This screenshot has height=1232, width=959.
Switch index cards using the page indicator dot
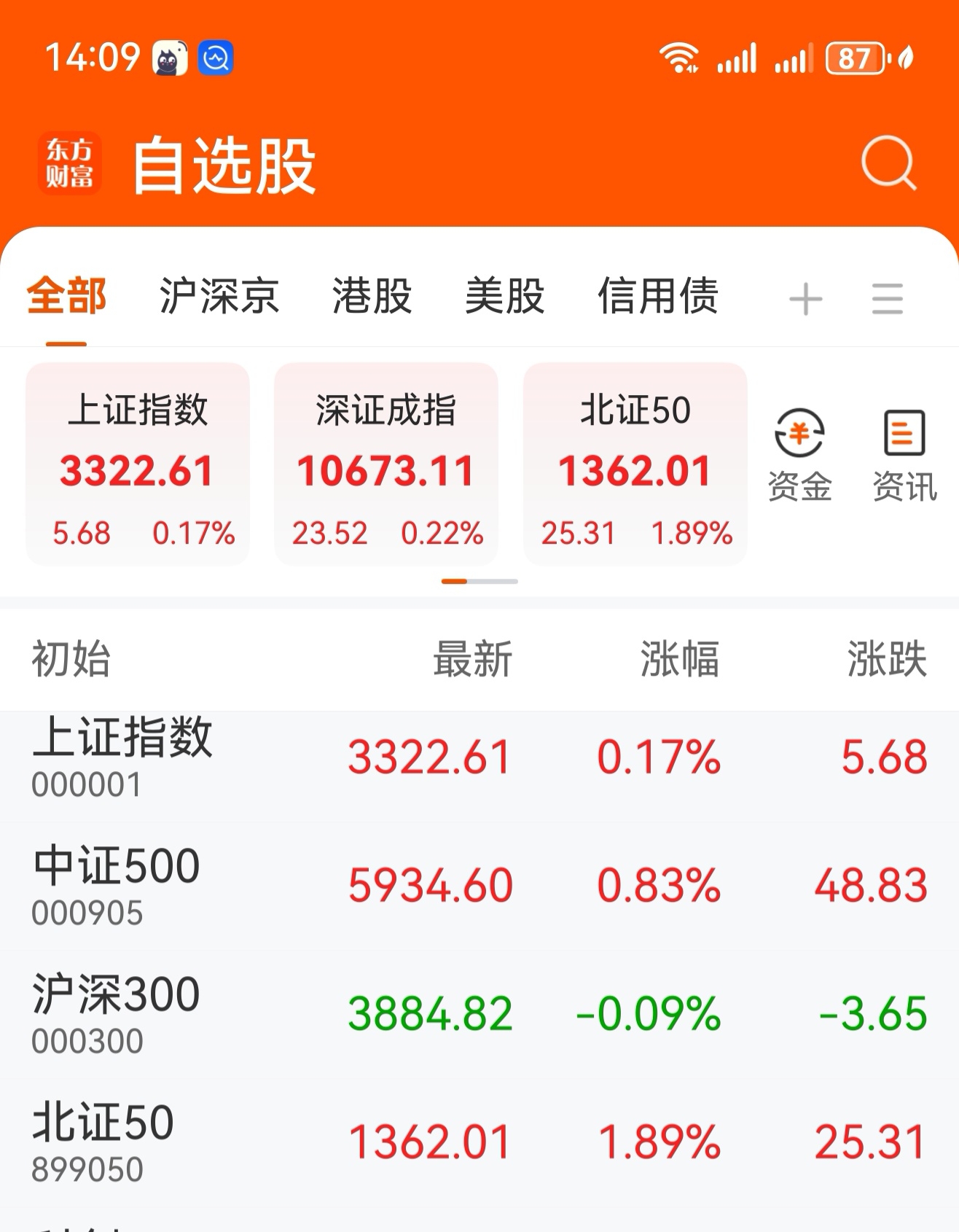[480, 581]
